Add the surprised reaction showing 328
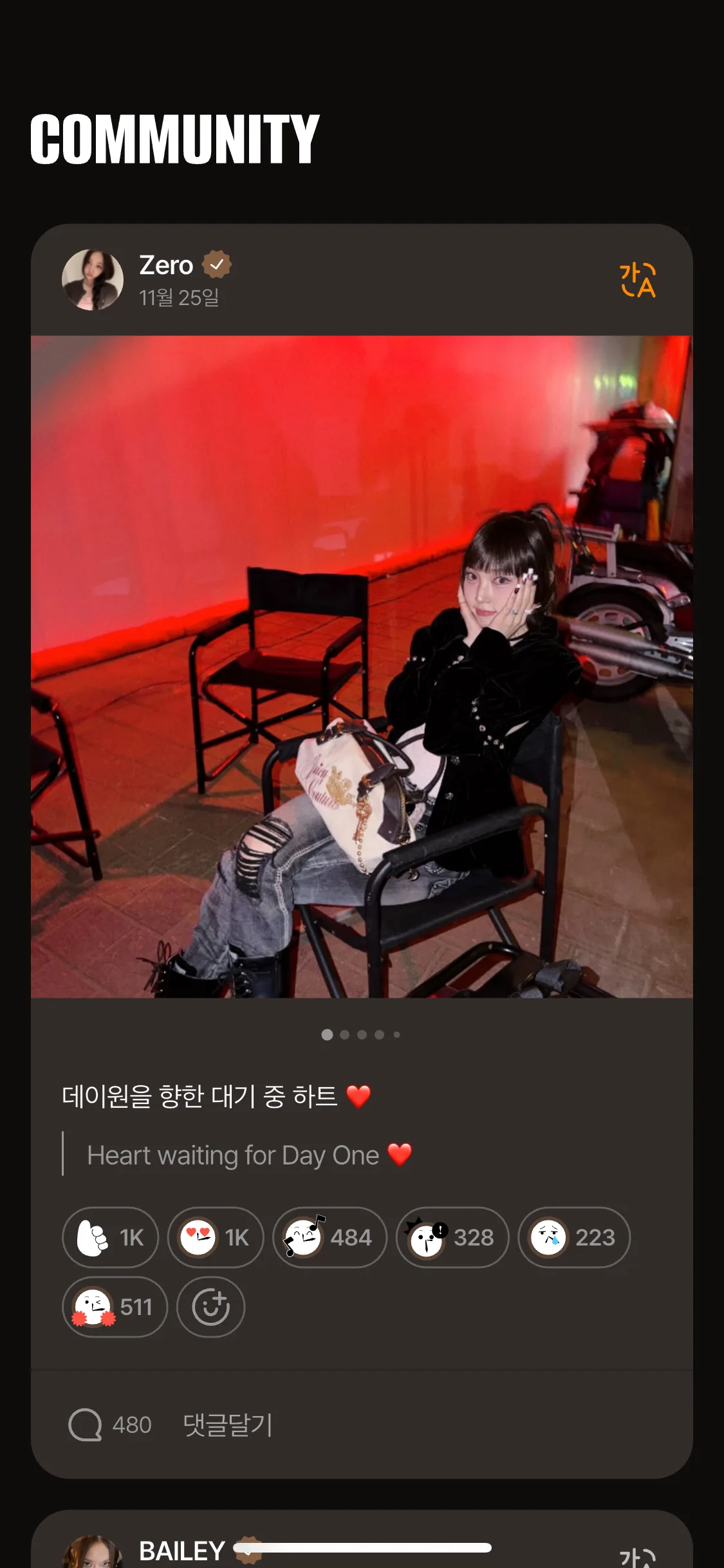The width and height of the screenshot is (724, 1568). coord(452,1237)
